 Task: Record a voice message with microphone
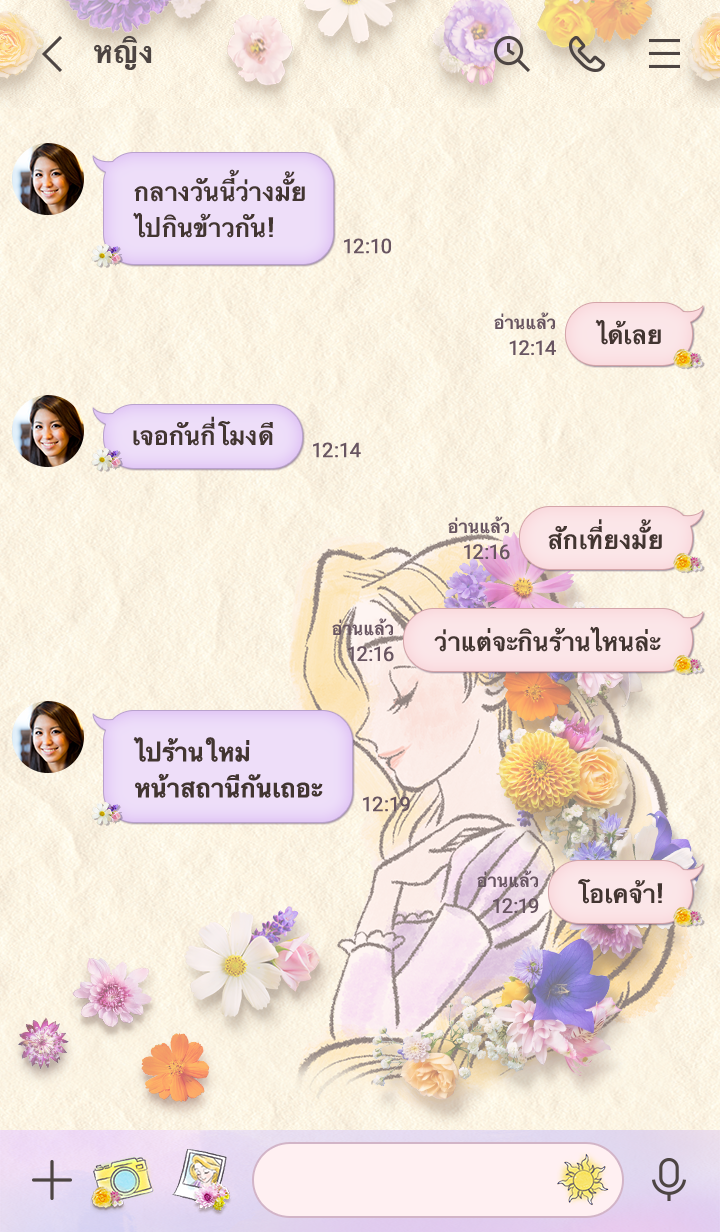click(x=668, y=1180)
